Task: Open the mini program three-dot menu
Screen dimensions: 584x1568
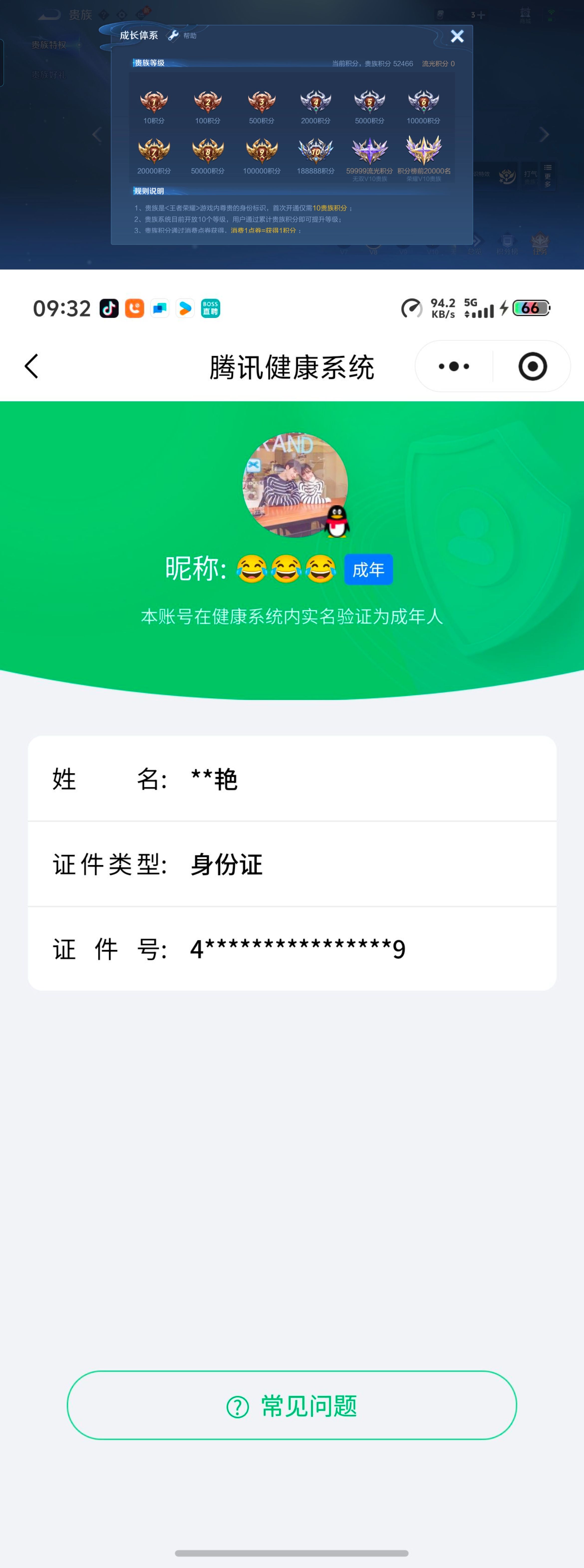Action: point(454,367)
